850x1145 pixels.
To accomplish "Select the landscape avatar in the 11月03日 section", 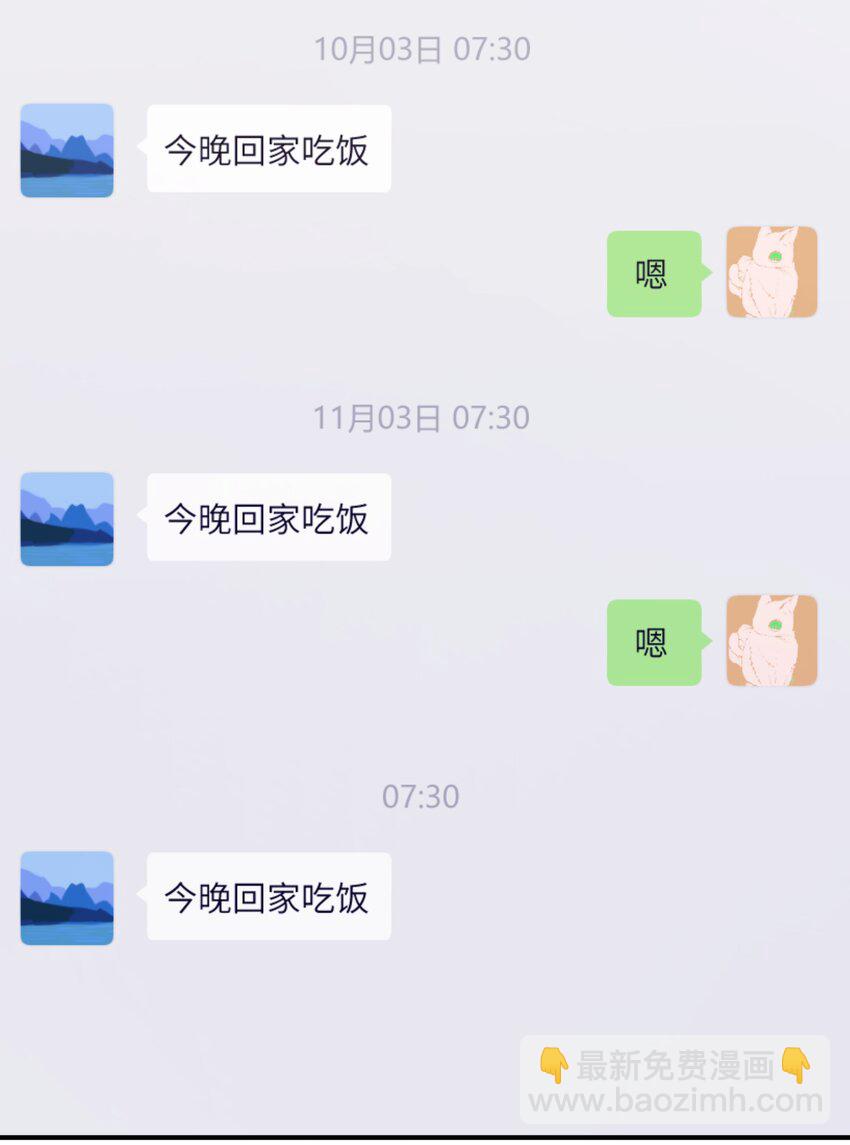I will [66, 518].
